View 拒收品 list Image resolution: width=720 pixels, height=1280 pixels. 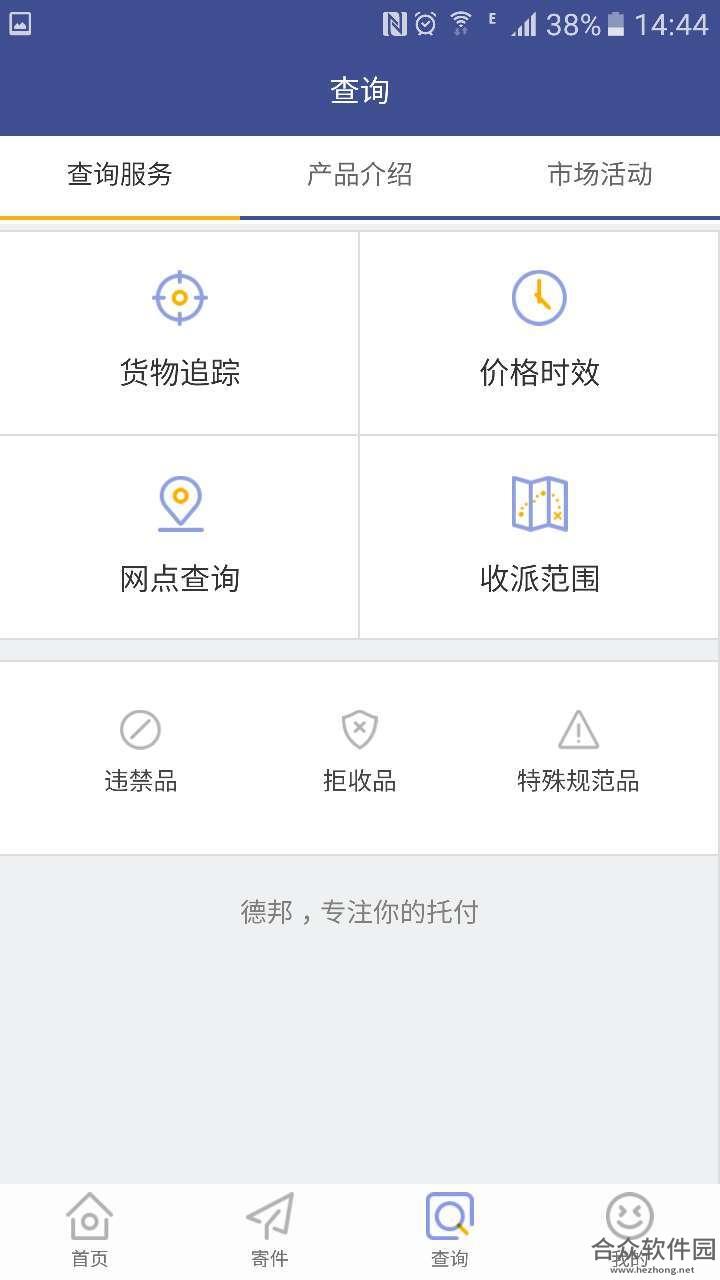pos(360,752)
